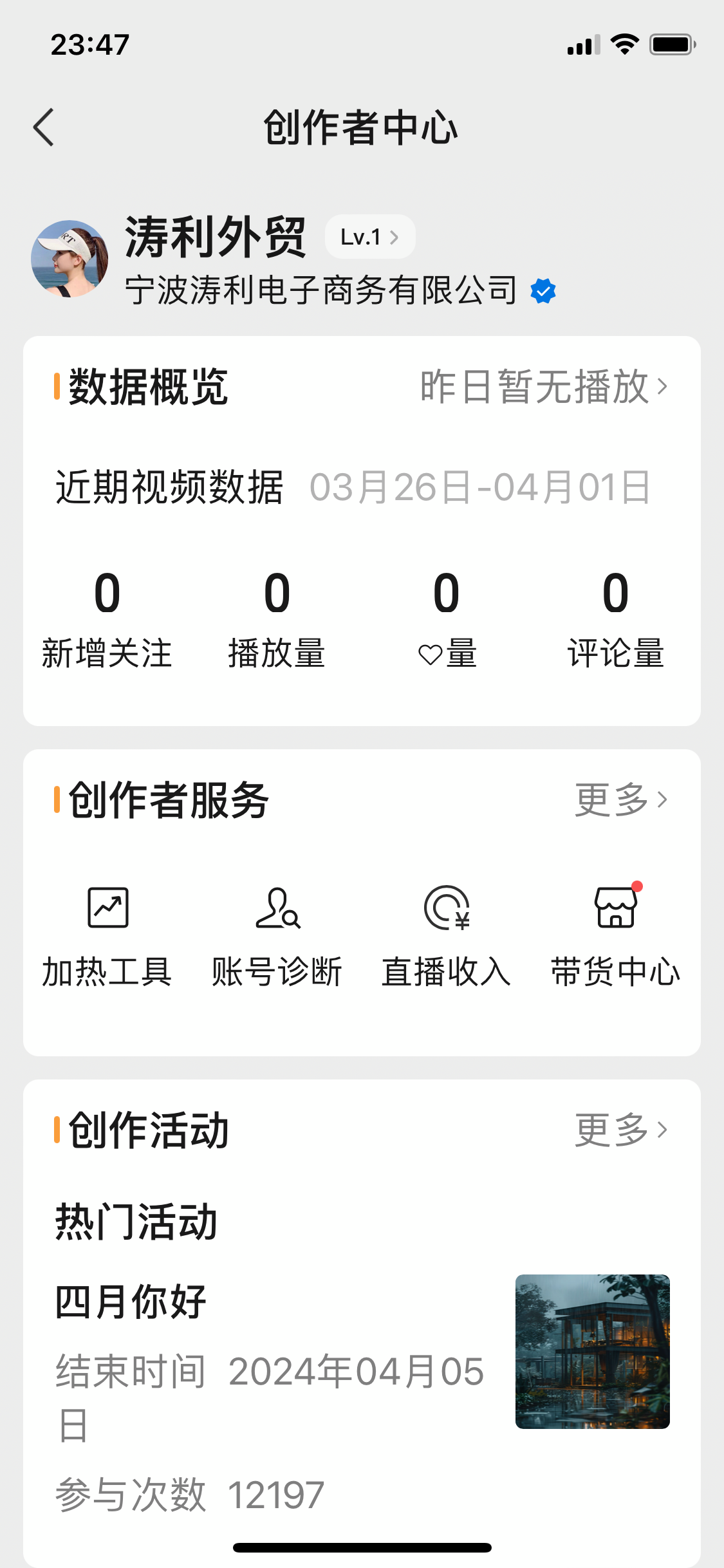View more under 创作者服务
724x1568 pixels.
(621, 799)
